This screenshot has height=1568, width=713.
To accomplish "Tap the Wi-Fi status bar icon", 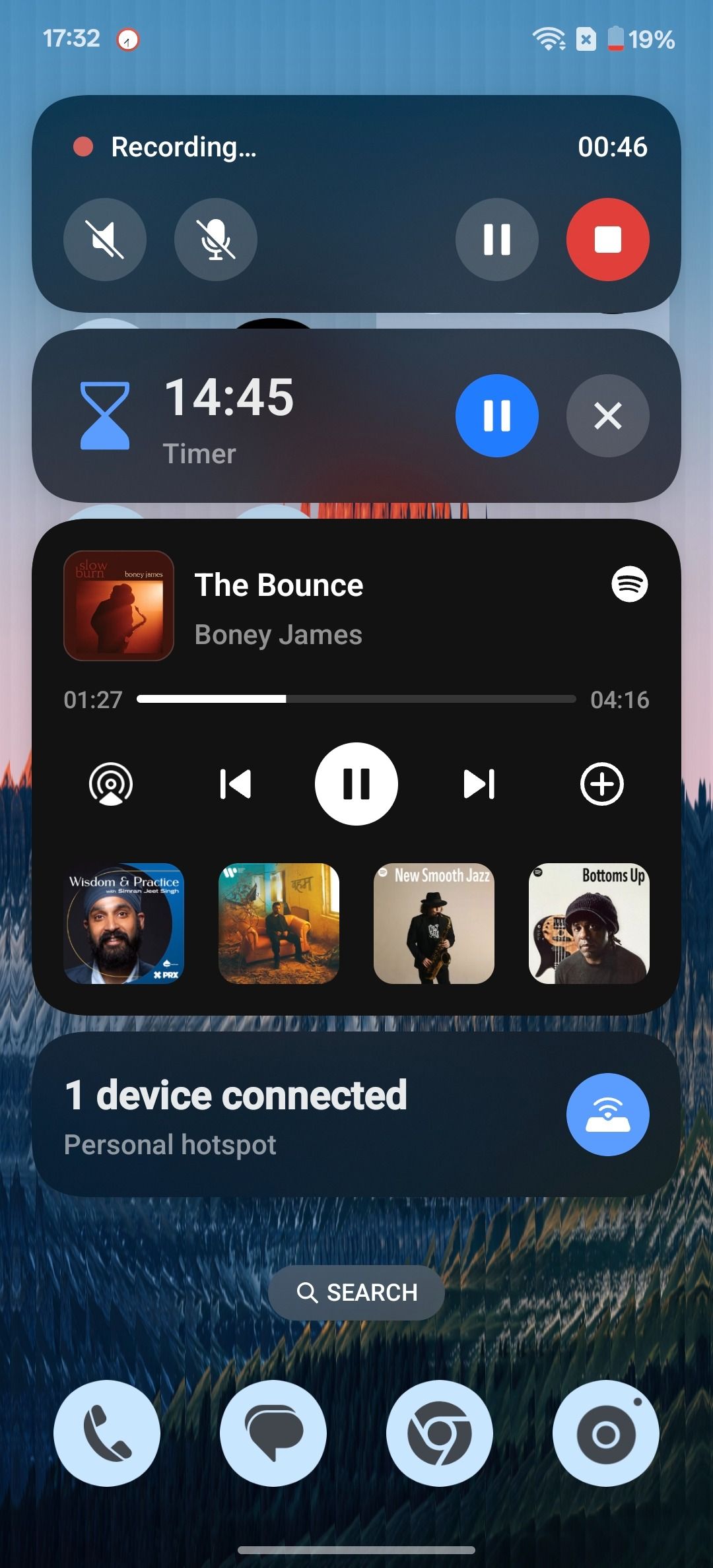I will [549, 38].
